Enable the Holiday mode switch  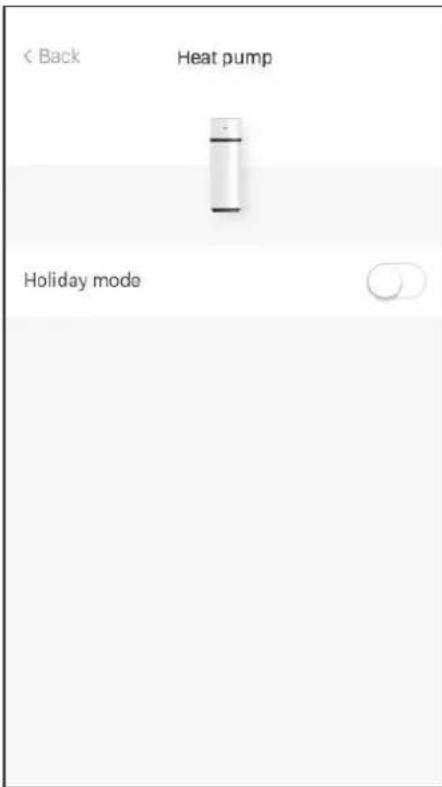[x=396, y=282]
